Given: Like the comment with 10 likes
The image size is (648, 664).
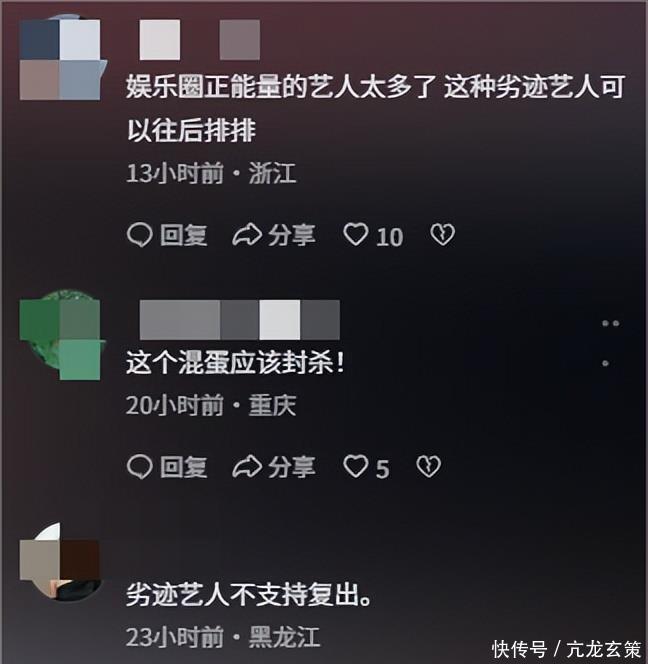Looking at the screenshot, I should pyautogui.click(x=373, y=235).
